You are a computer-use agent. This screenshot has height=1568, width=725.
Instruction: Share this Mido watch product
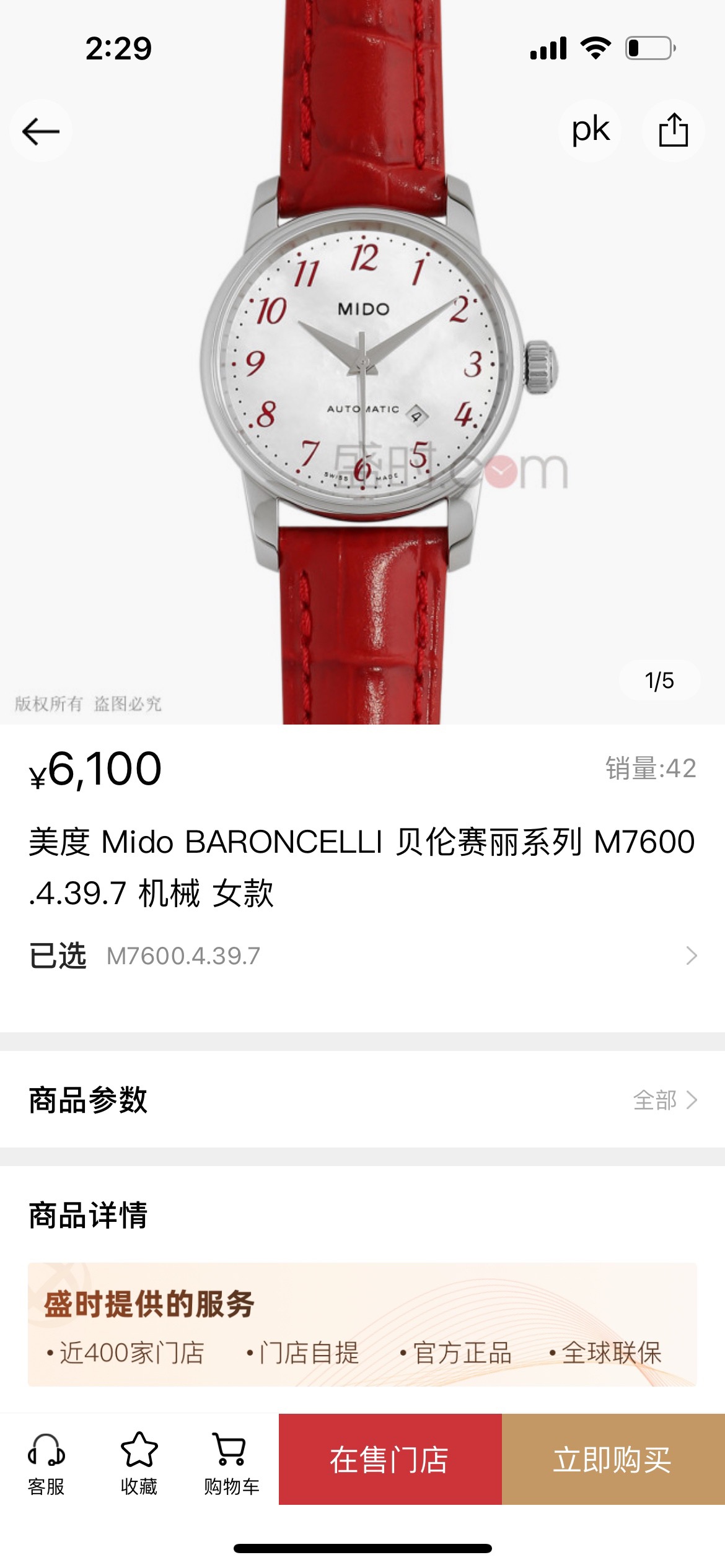pyautogui.click(x=673, y=131)
